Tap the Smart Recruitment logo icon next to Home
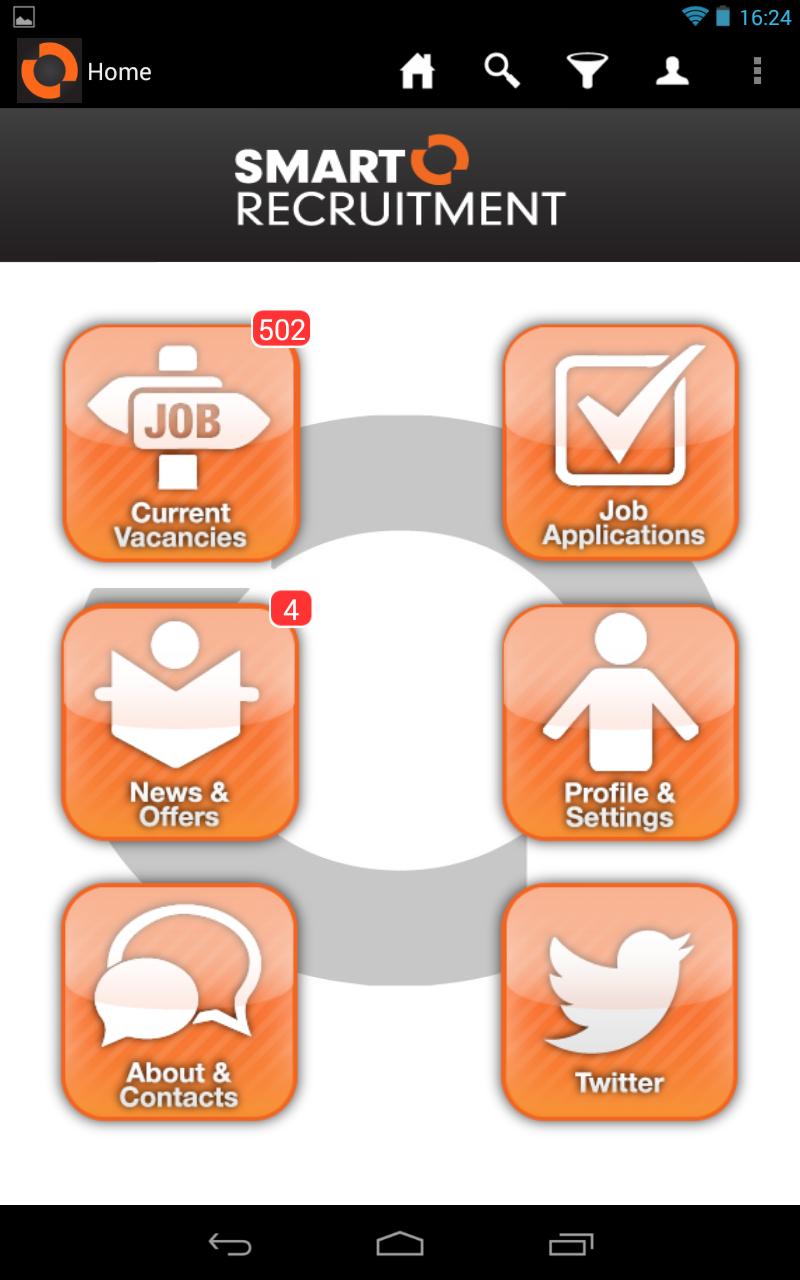 47,71
